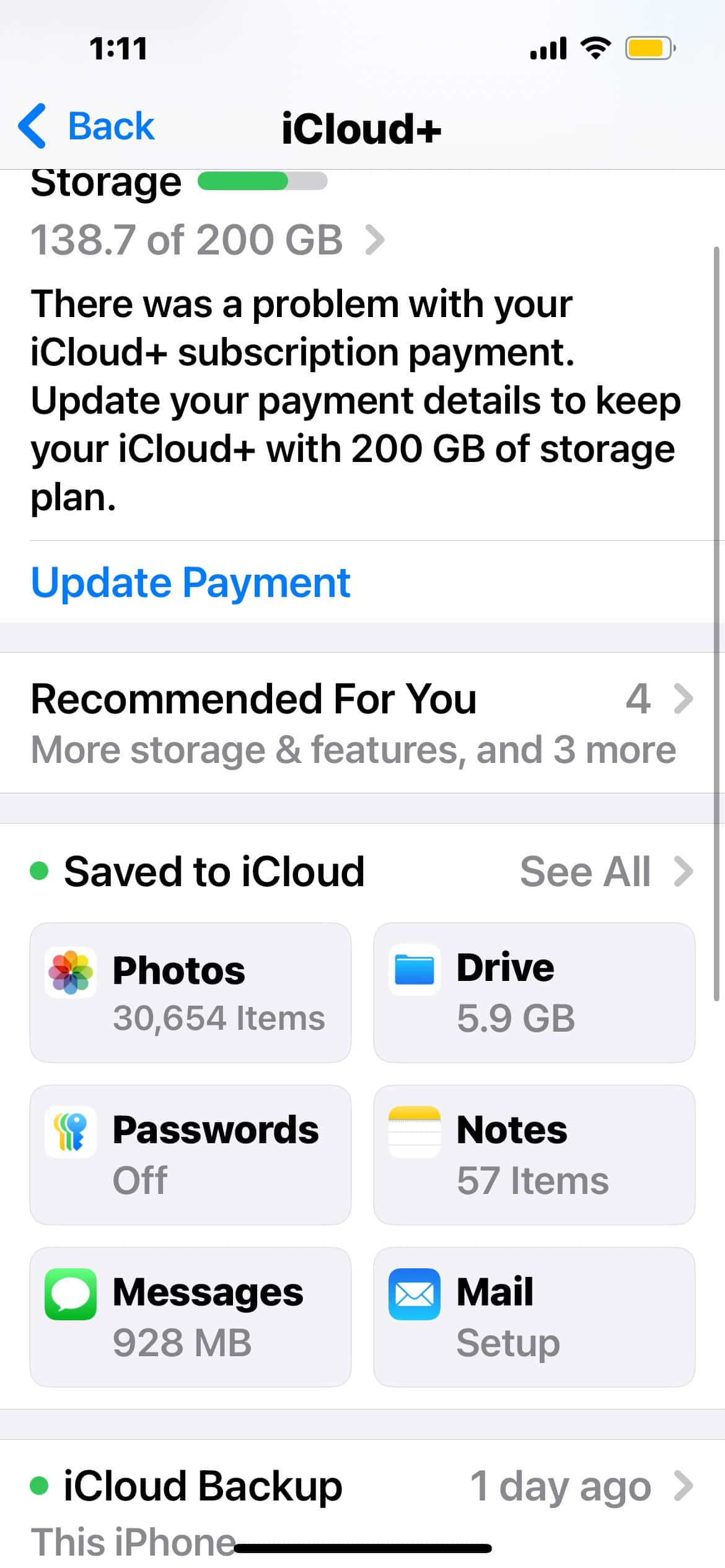Screen dimensions: 725x1568
Task: Tap the Passwords keychain icon
Action: pyautogui.click(x=70, y=1131)
